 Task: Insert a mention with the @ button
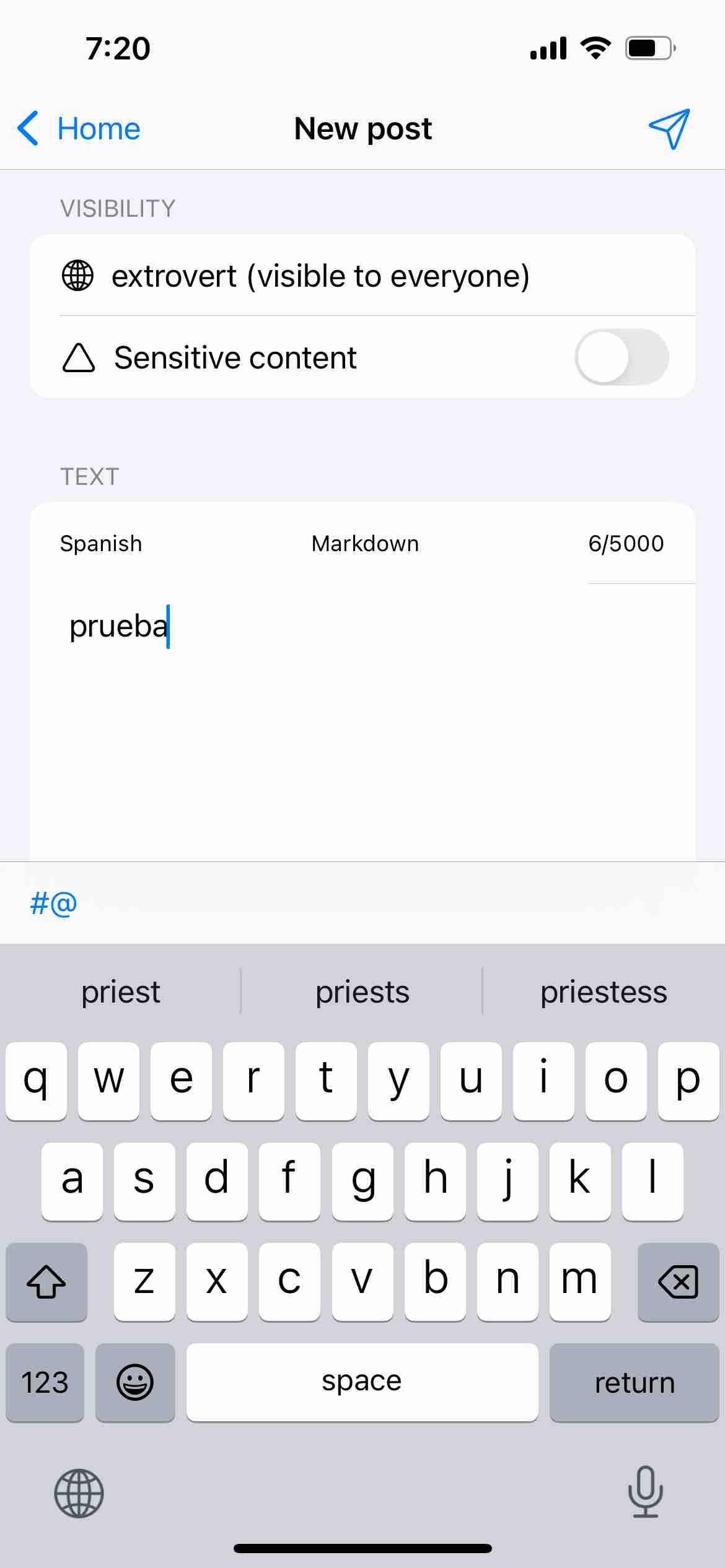click(x=64, y=904)
